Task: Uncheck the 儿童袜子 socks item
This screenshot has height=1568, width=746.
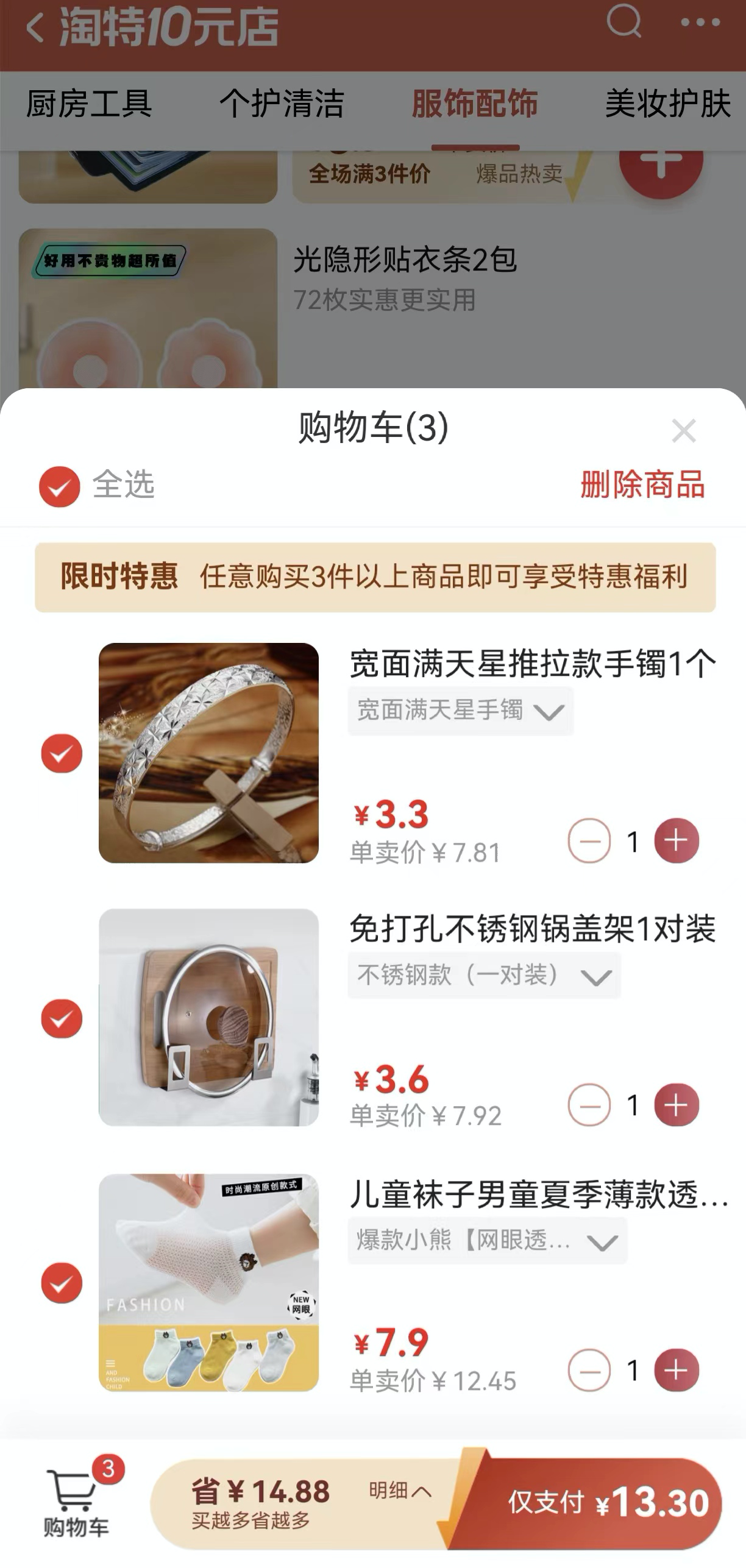Action: [x=62, y=1283]
